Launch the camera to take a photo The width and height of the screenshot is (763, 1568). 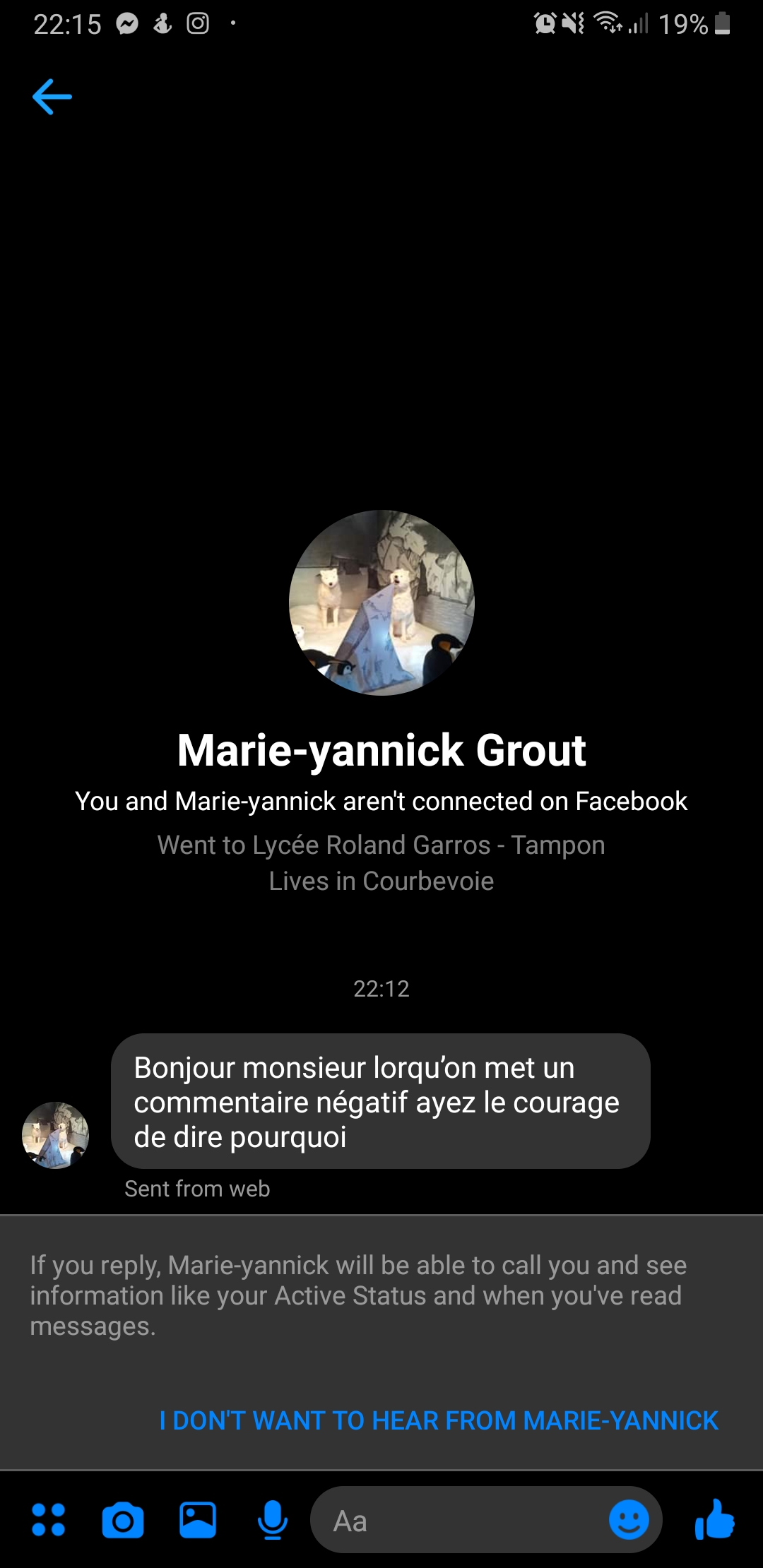[x=123, y=1520]
